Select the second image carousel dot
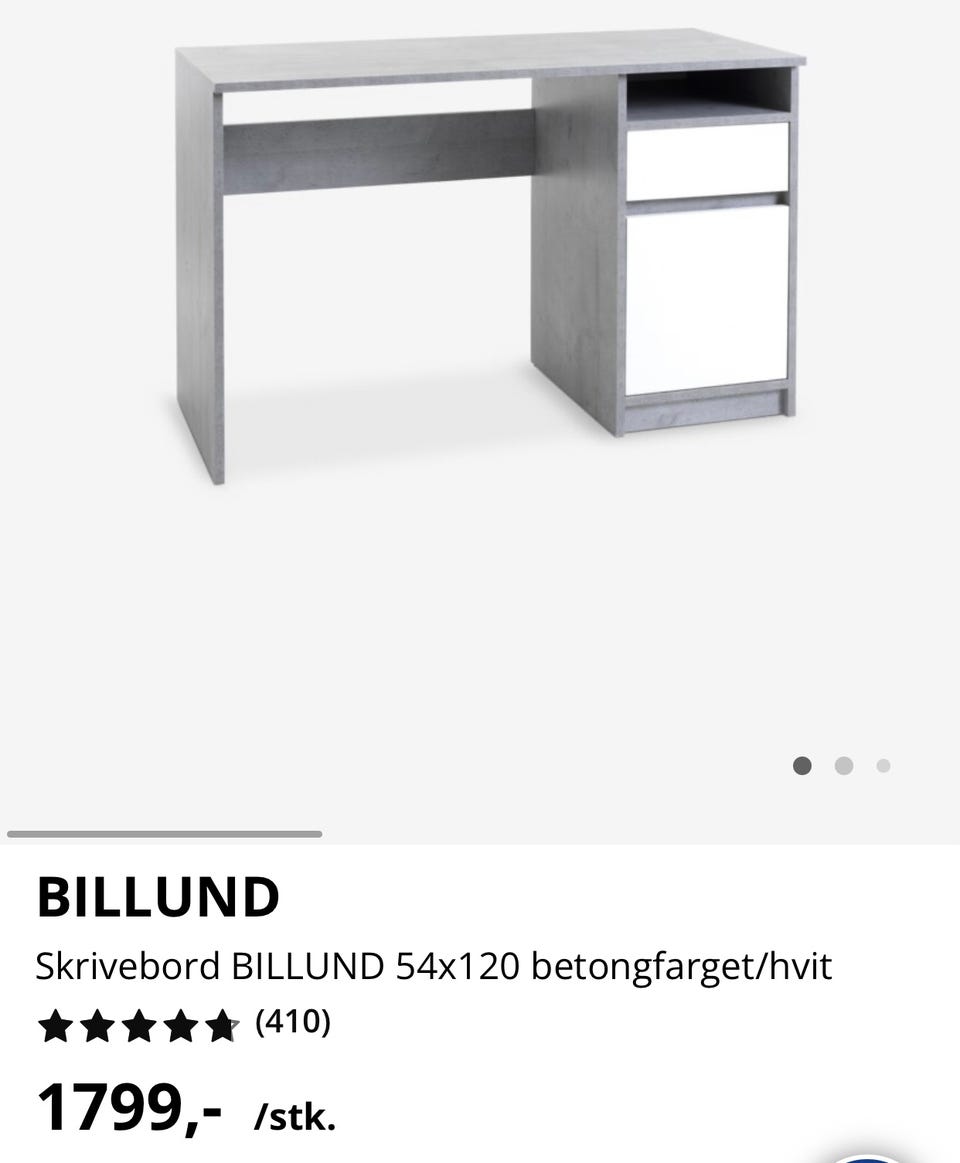960x1163 pixels. (x=842, y=766)
